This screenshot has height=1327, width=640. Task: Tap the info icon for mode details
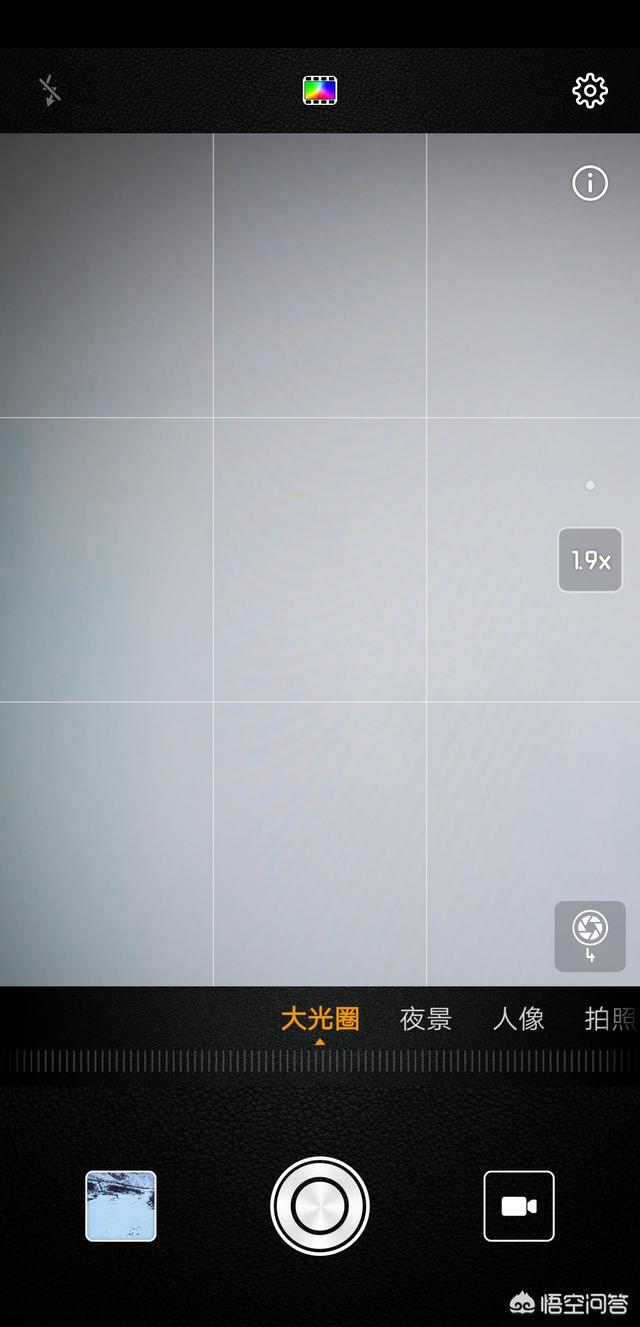pos(590,183)
